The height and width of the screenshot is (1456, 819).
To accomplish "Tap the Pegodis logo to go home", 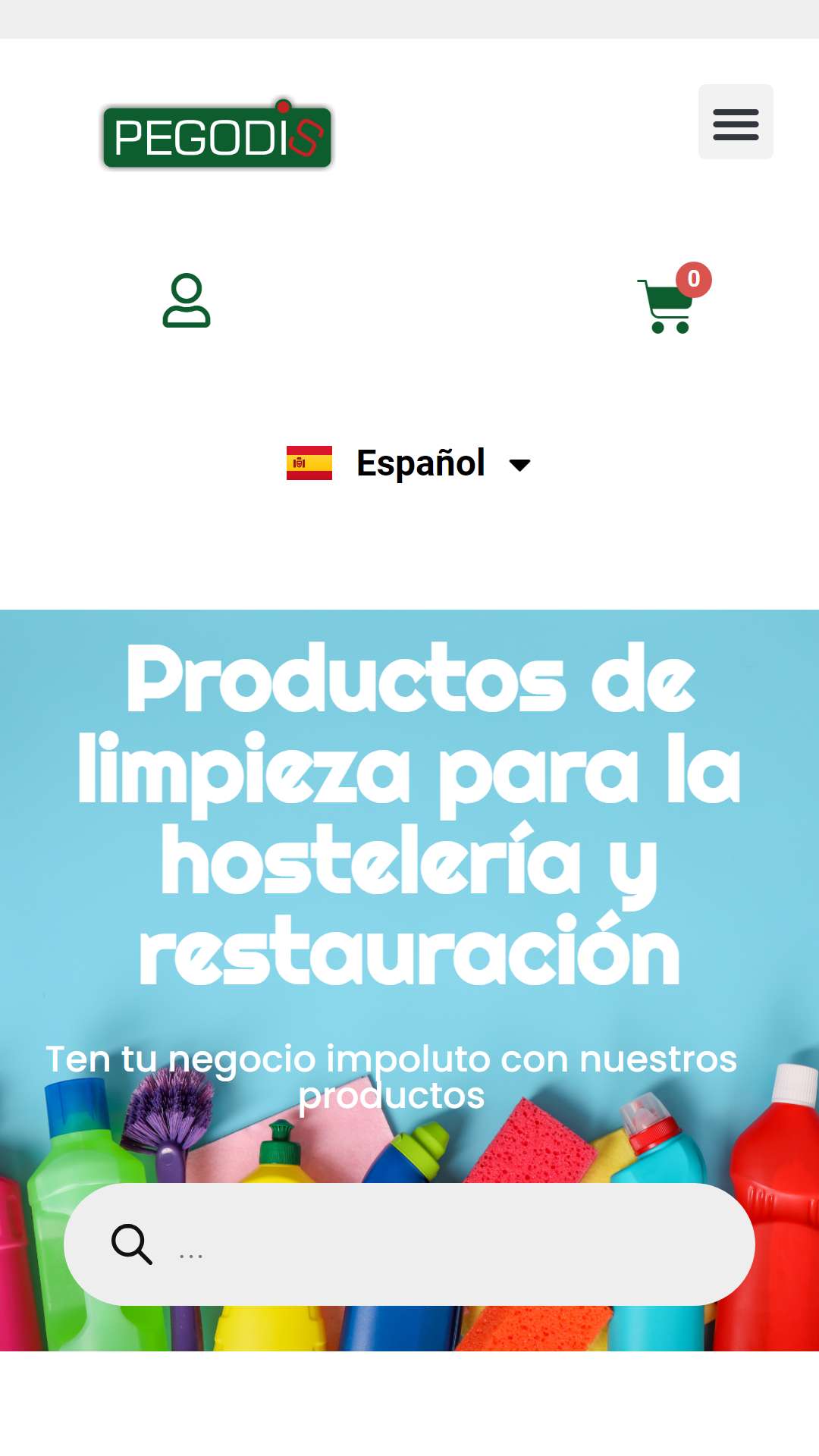I will coord(218,134).
